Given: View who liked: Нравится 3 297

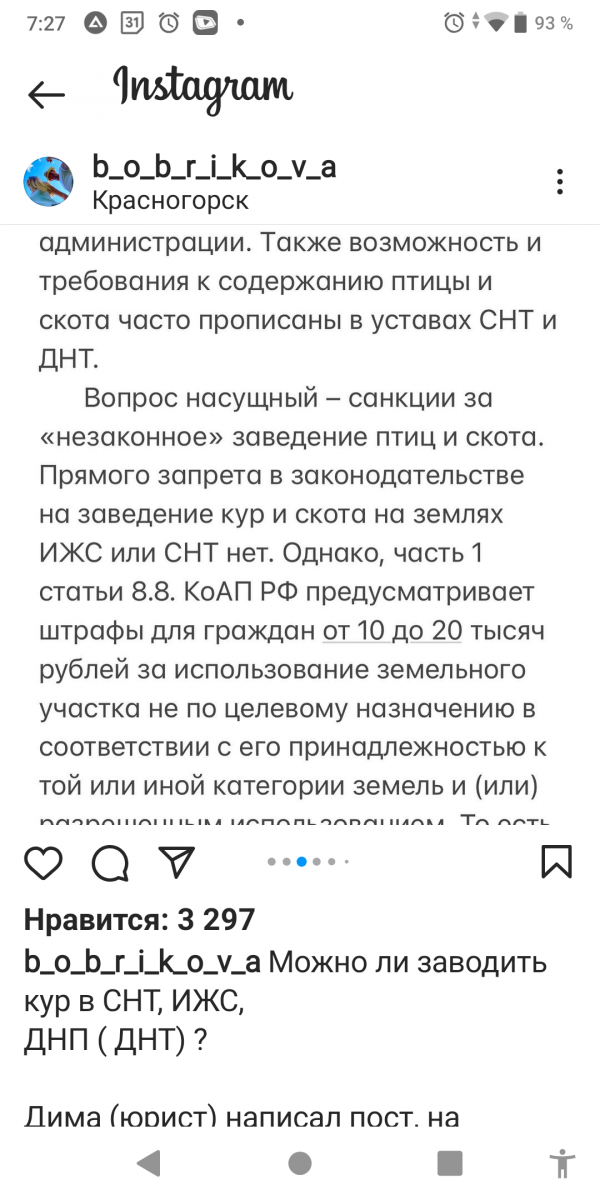Looking at the screenshot, I should pos(139,919).
